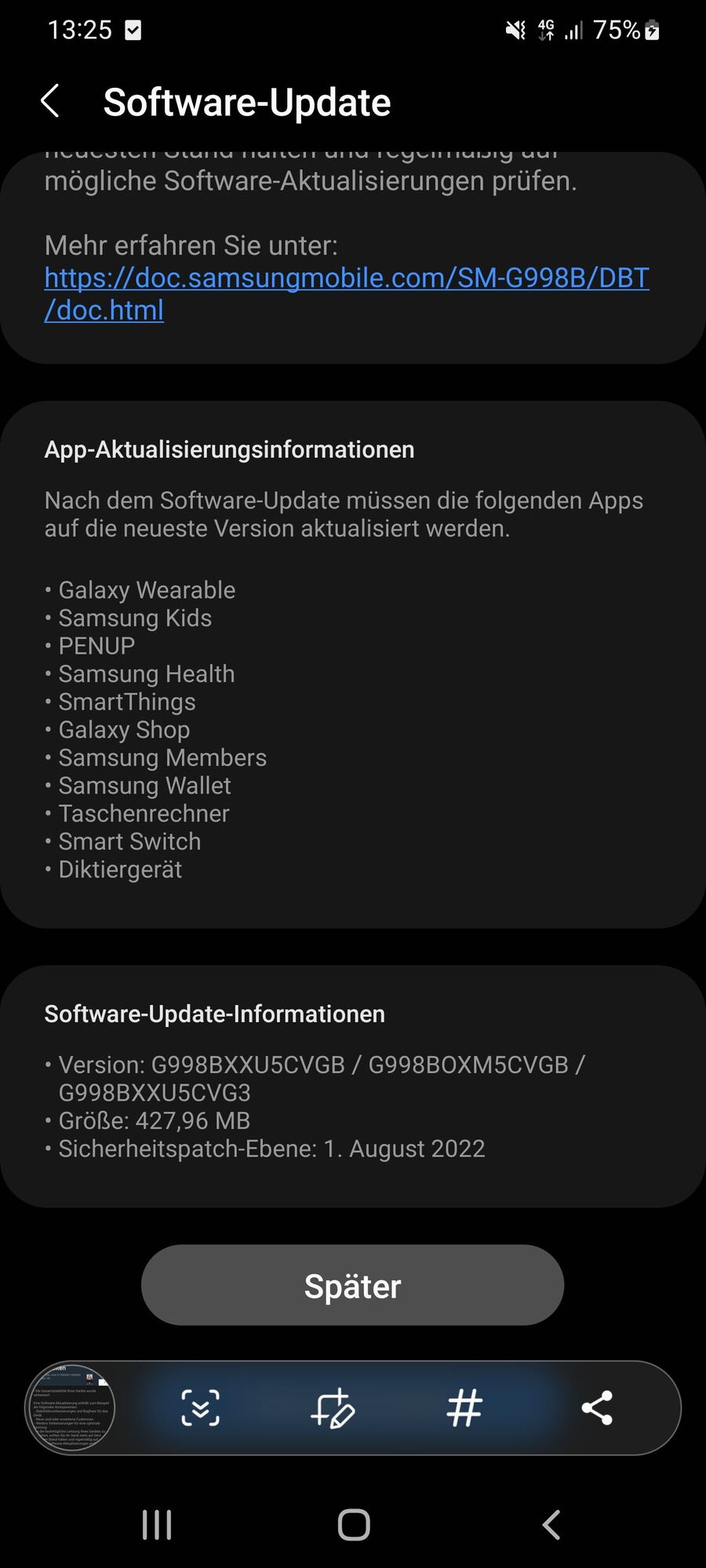Add hashtag tags to the screenshot

click(x=464, y=1408)
